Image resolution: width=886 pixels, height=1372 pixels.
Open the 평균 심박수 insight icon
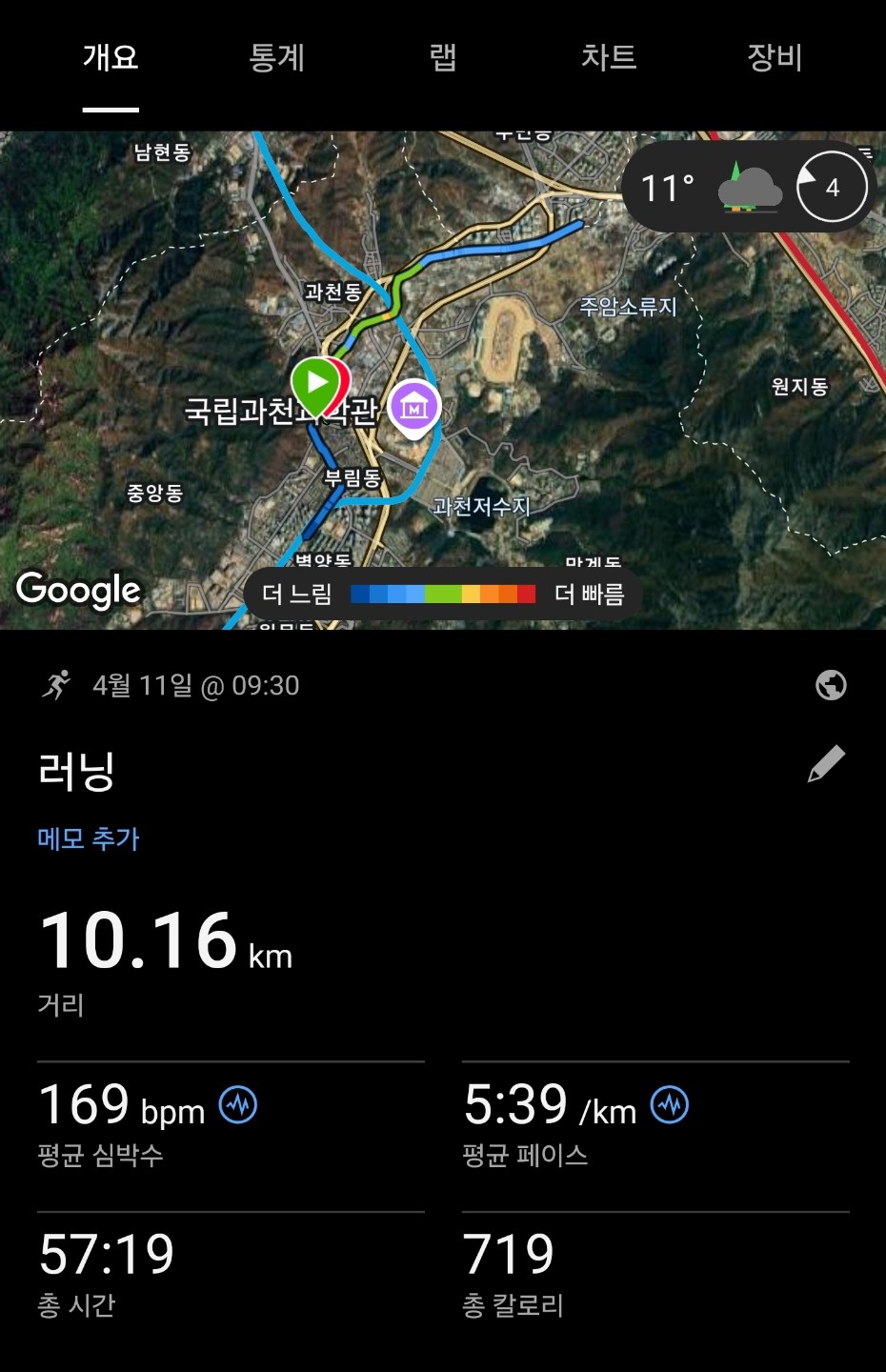[x=238, y=1105]
